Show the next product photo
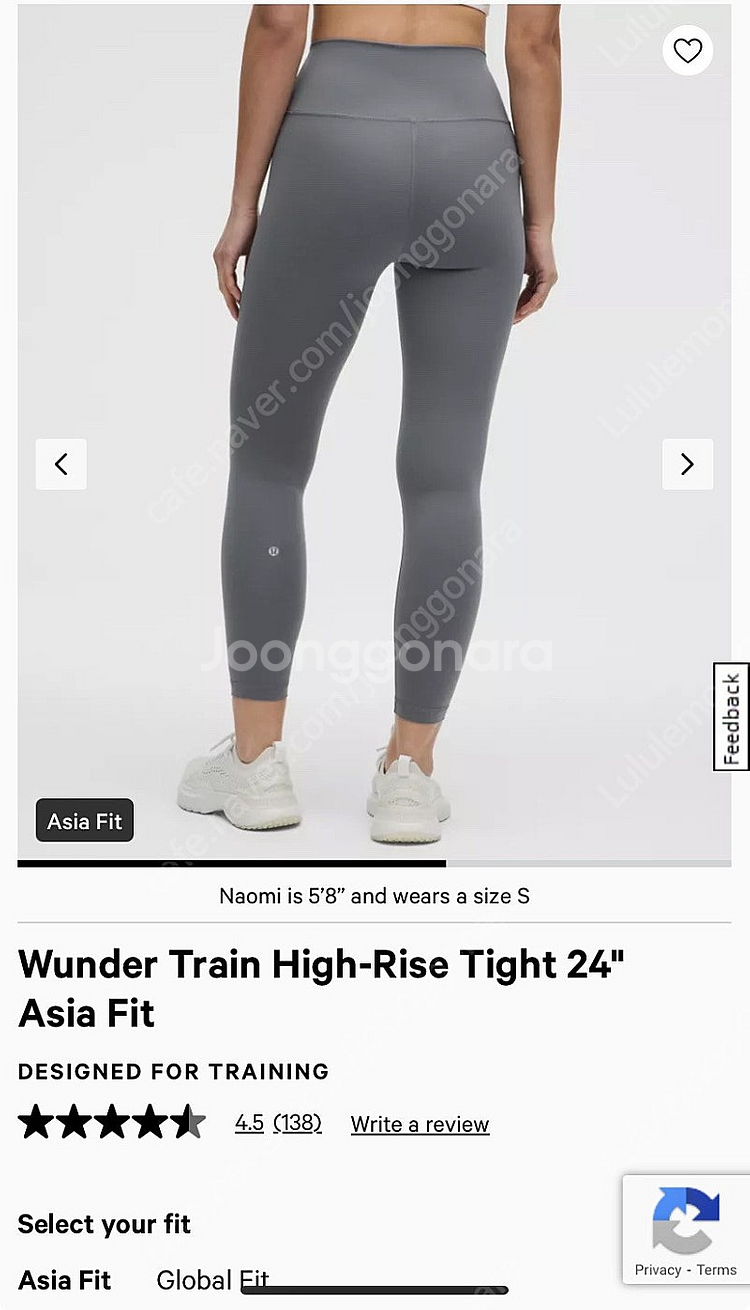 click(x=687, y=464)
